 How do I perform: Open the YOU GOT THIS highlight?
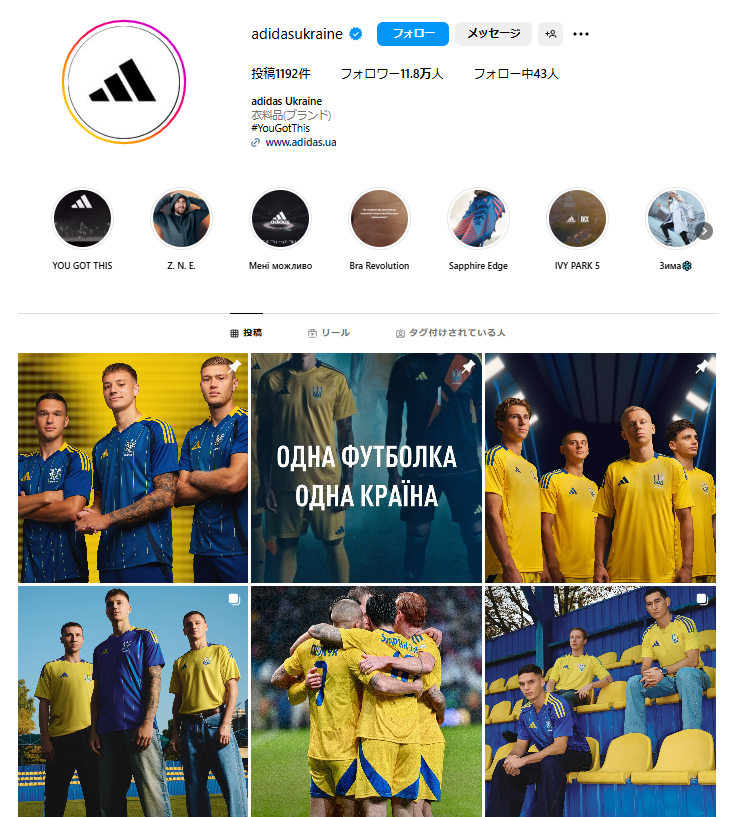click(x=82, y=219)
